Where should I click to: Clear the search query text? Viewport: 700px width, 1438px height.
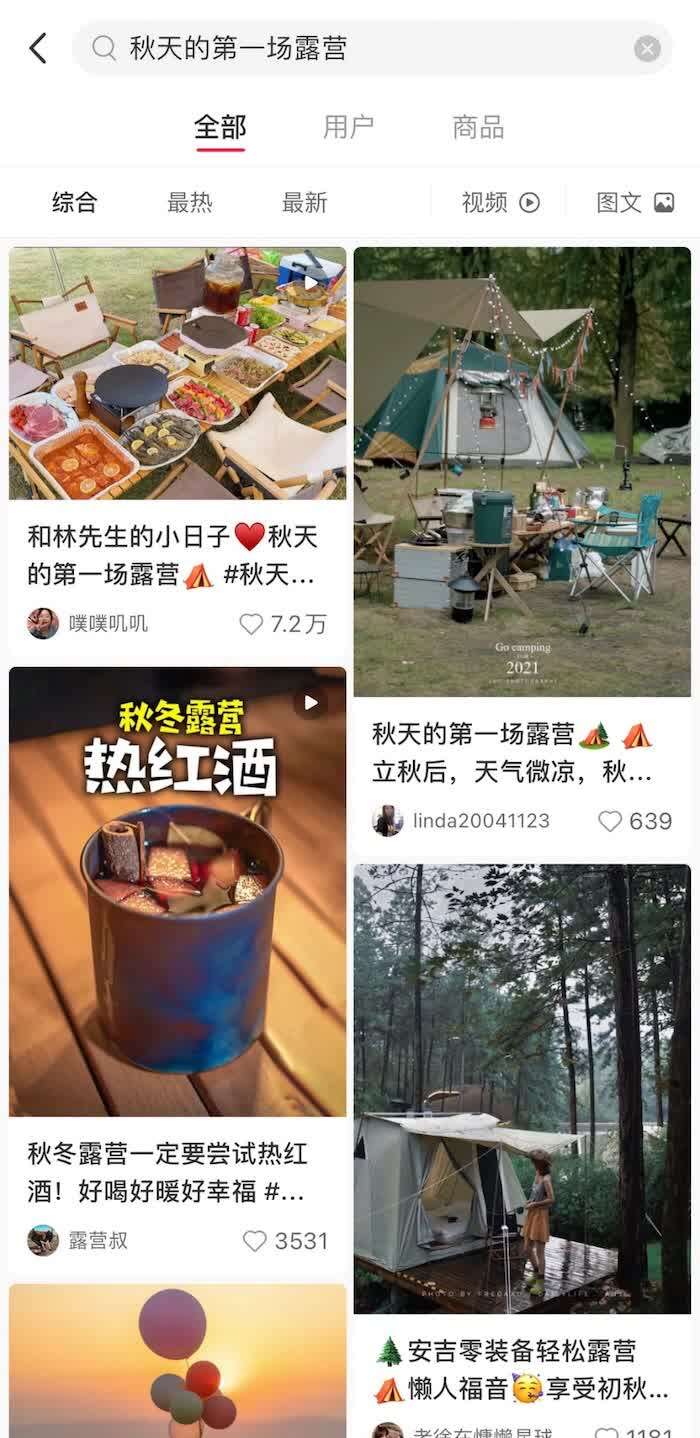pyautogui.click(x=647, y=48)
